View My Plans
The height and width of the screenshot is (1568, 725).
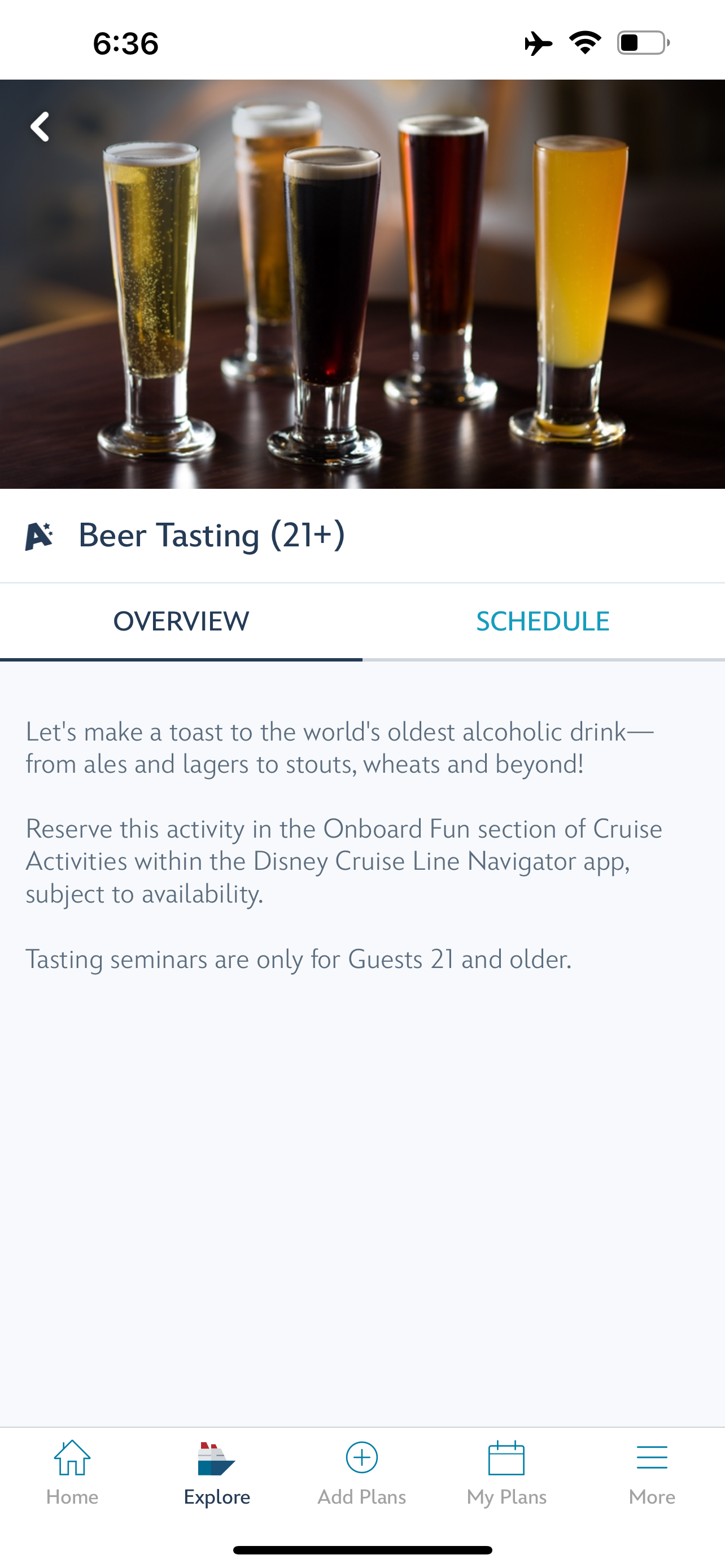pyautogui.click(x=506, y=1473)
